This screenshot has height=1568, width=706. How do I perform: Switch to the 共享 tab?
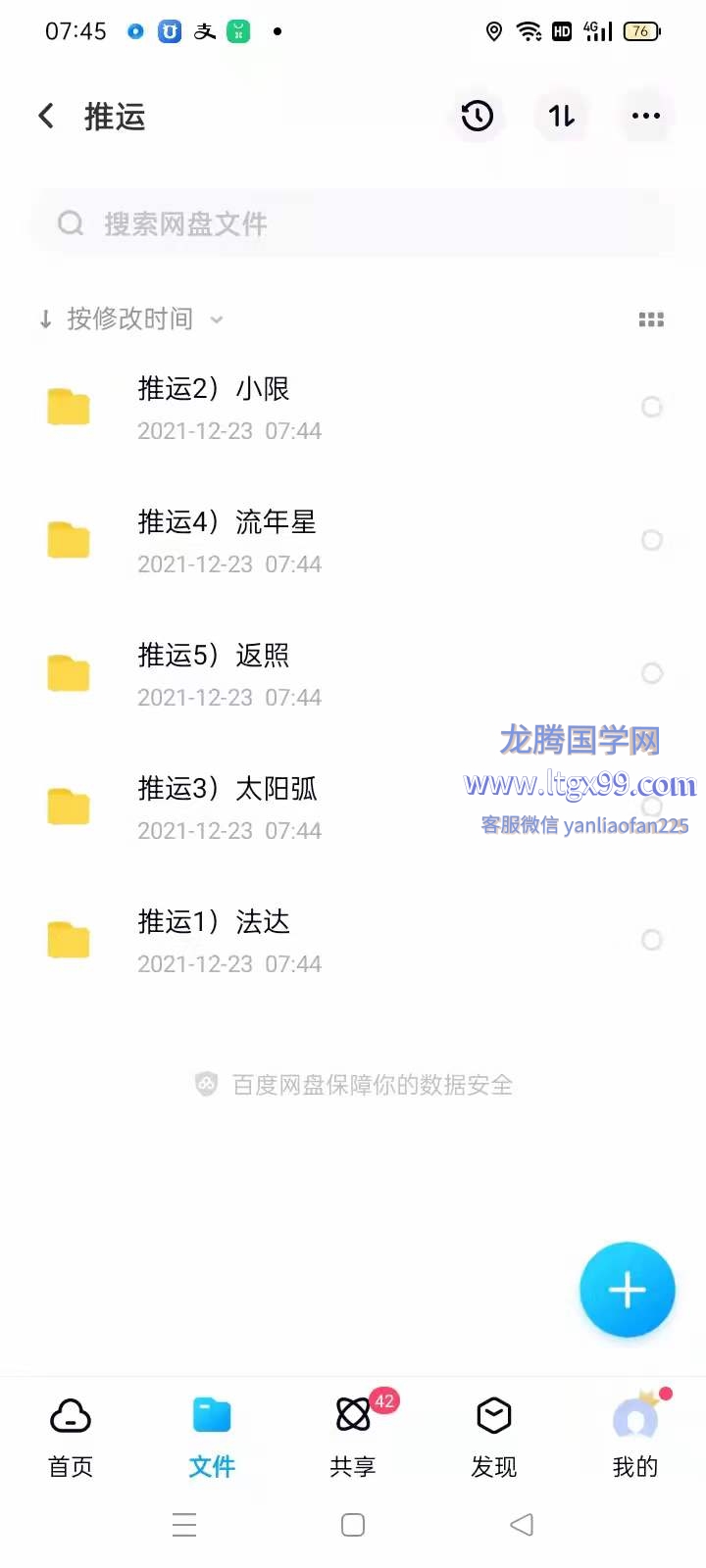[x=353, y=1438]
